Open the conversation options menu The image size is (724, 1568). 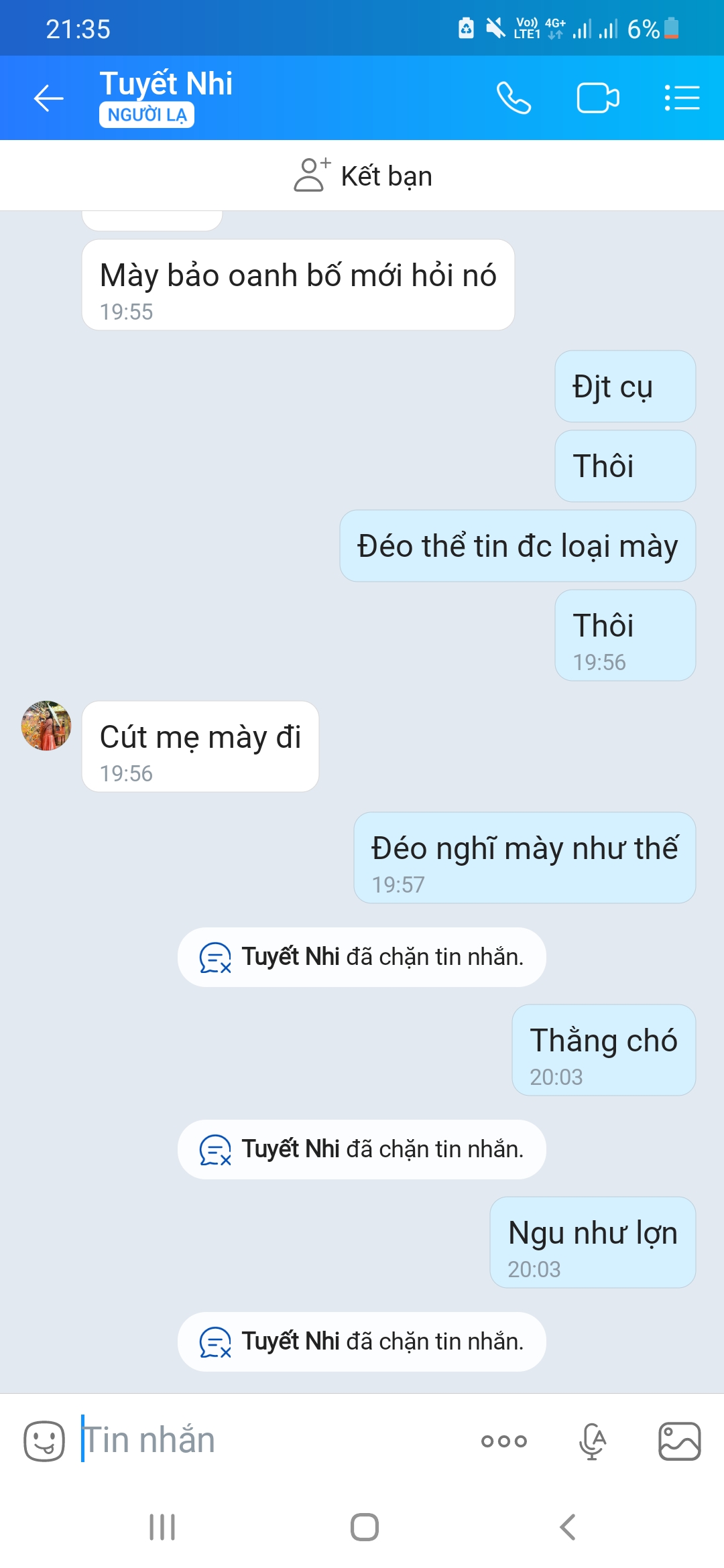pyautogui.click(x=682, y=99)
